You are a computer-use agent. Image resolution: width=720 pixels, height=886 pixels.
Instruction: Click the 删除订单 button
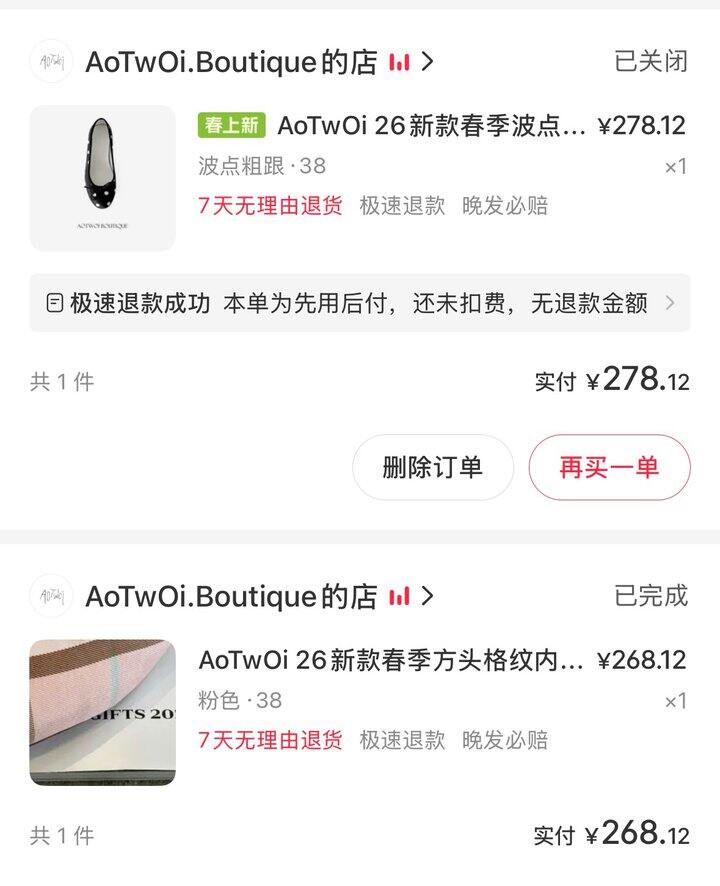[435, 467]
